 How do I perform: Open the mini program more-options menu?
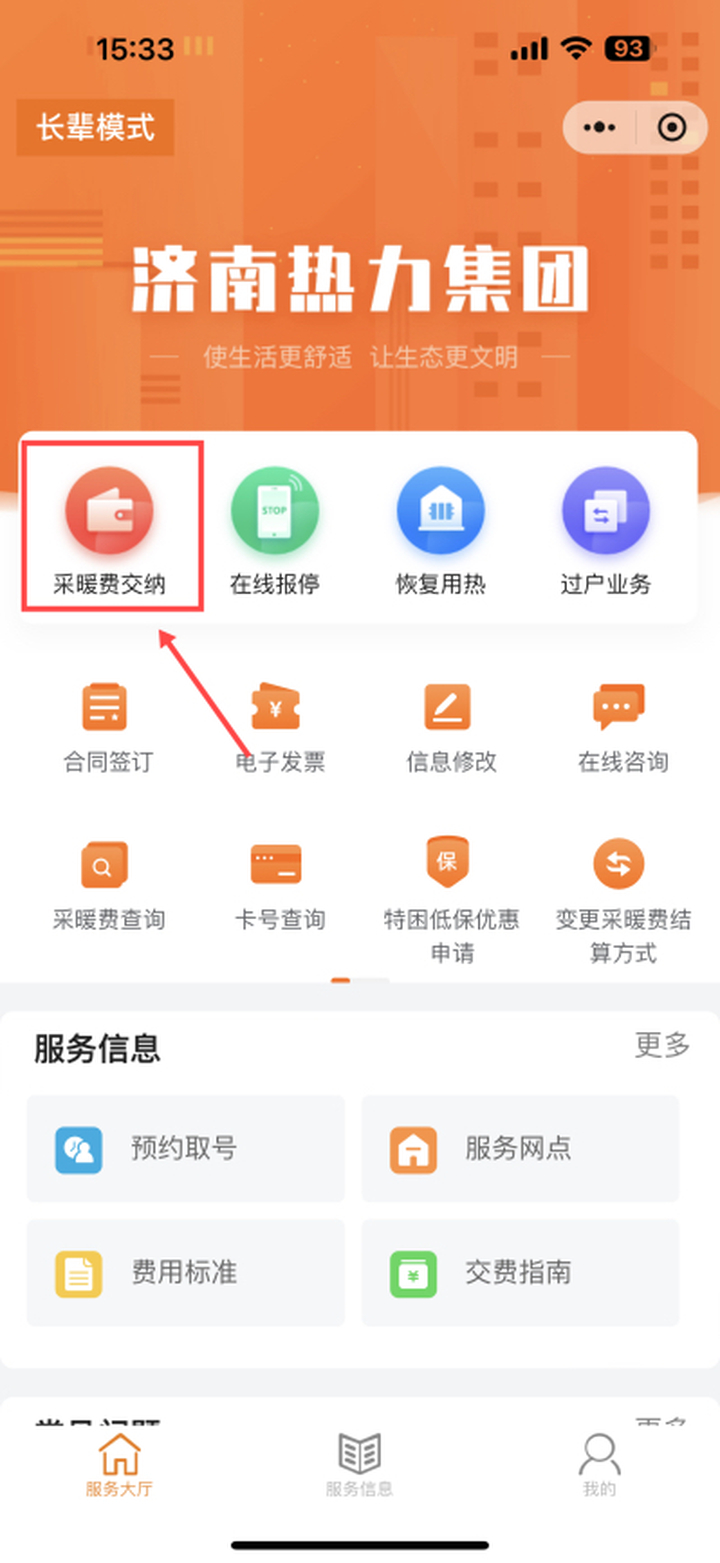[x=599, y=128]
